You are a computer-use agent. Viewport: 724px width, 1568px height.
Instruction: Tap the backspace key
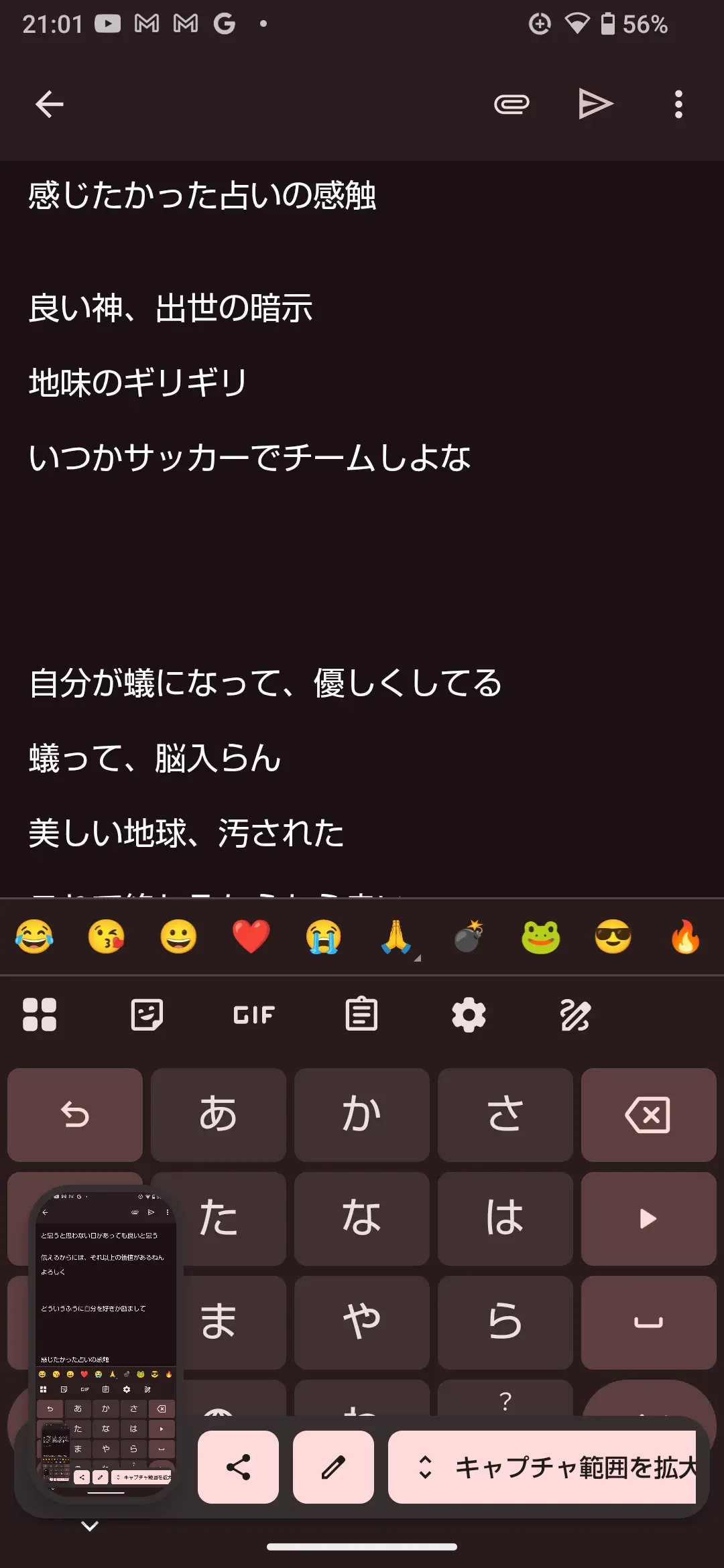click(x=648, y=1115)
